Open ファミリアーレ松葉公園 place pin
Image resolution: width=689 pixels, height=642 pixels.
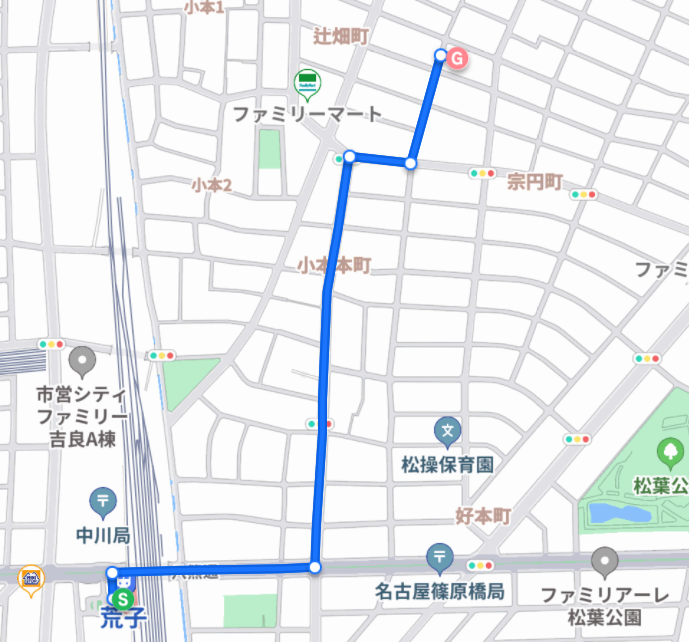click(x=604, y=561)
